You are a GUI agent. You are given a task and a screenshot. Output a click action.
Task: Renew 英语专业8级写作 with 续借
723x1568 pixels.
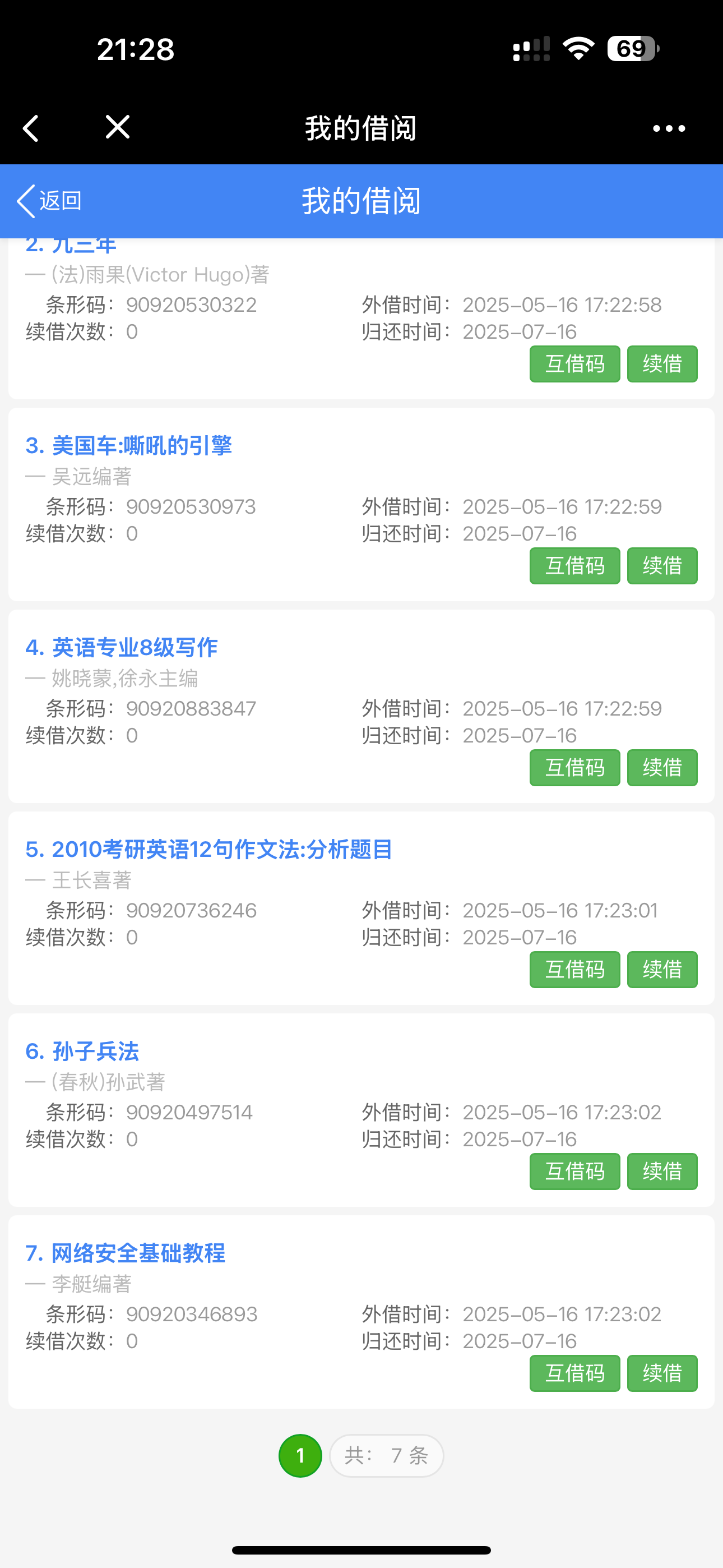[x=661, y=768]
